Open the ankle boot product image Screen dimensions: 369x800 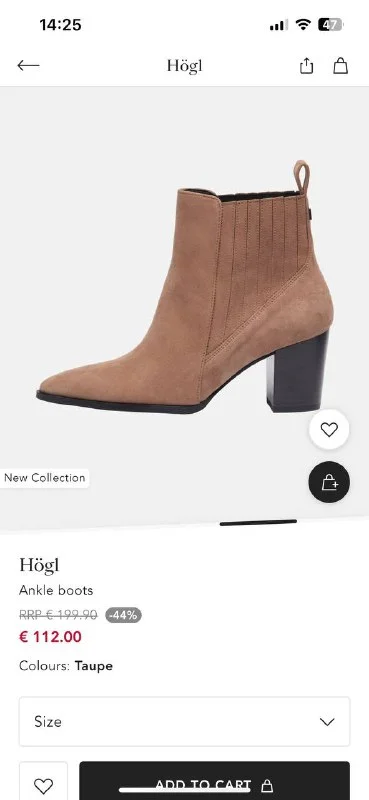[x=185, y=288]
